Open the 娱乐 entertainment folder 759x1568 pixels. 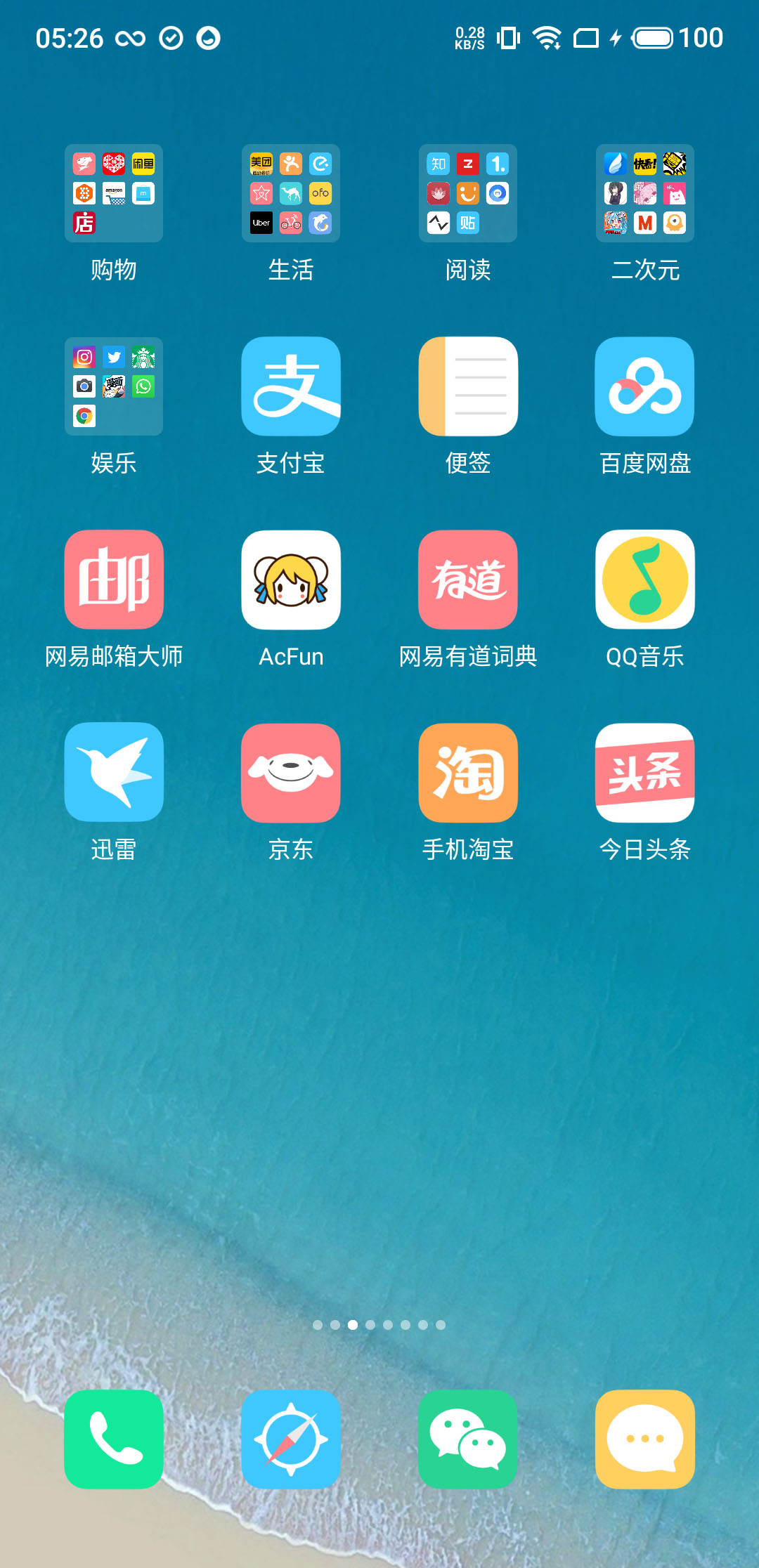point(114,386)
